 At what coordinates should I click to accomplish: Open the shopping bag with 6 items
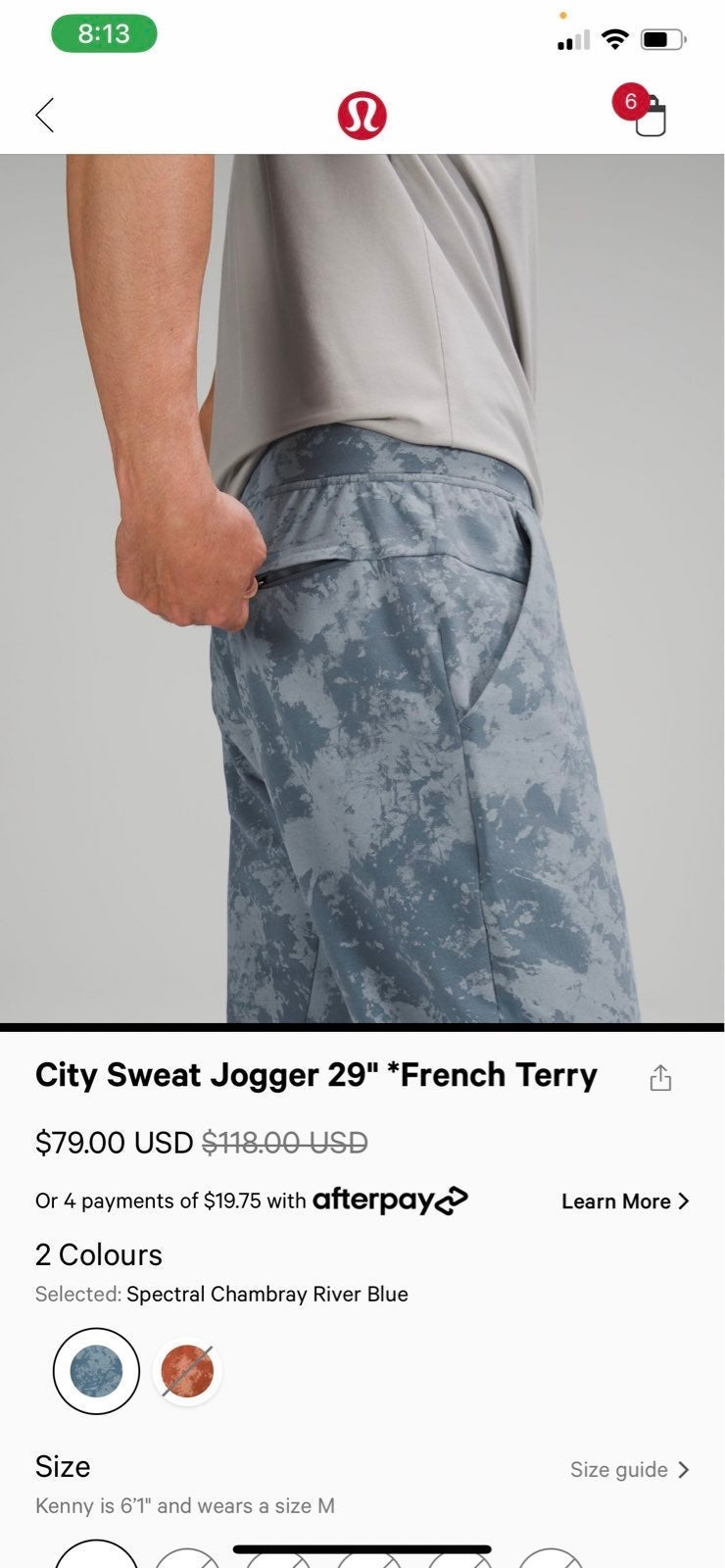tap(649, 117)
